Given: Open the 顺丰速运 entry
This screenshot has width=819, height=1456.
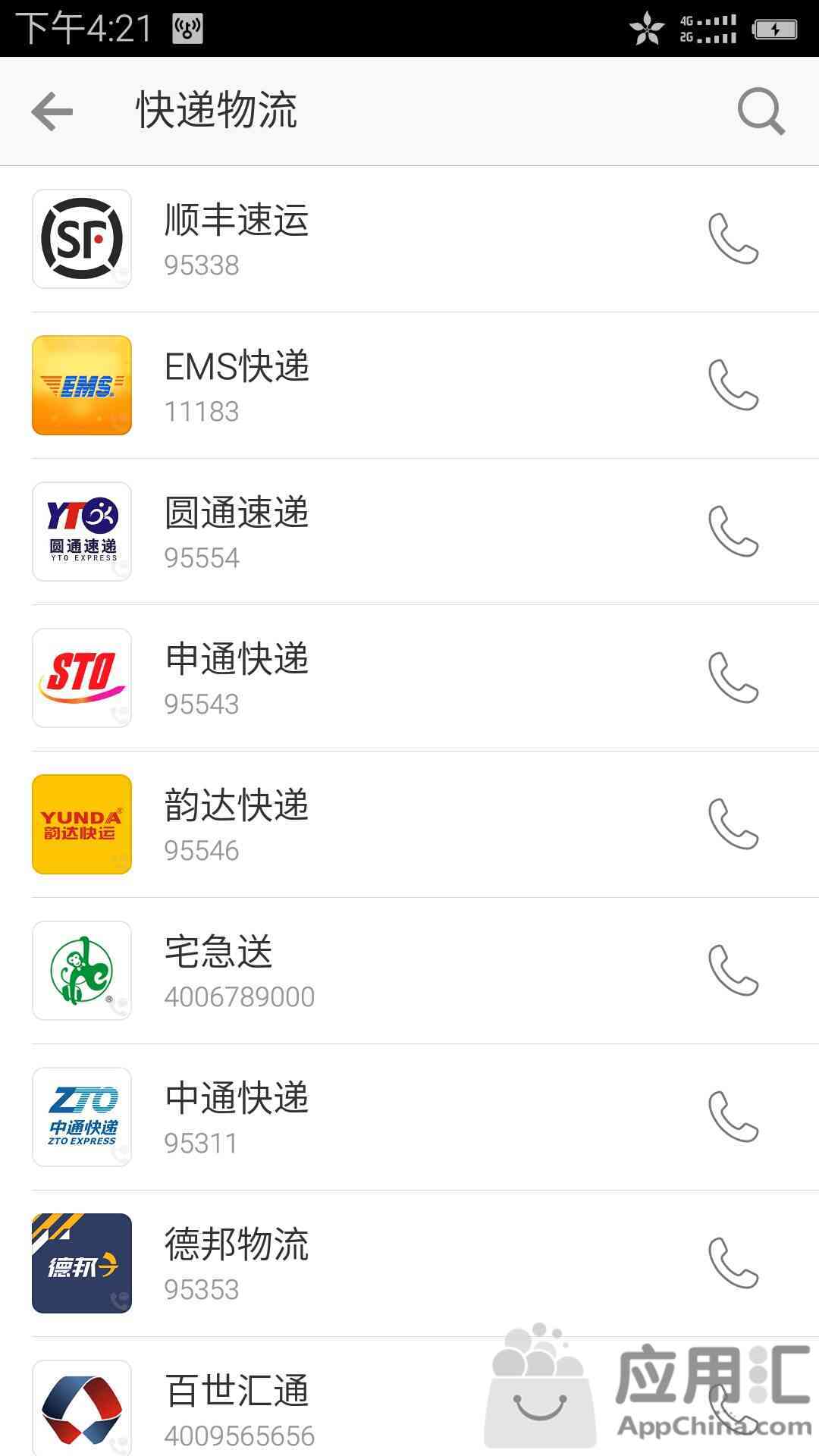Looking at the screenshot, I should tap(409, 239).
